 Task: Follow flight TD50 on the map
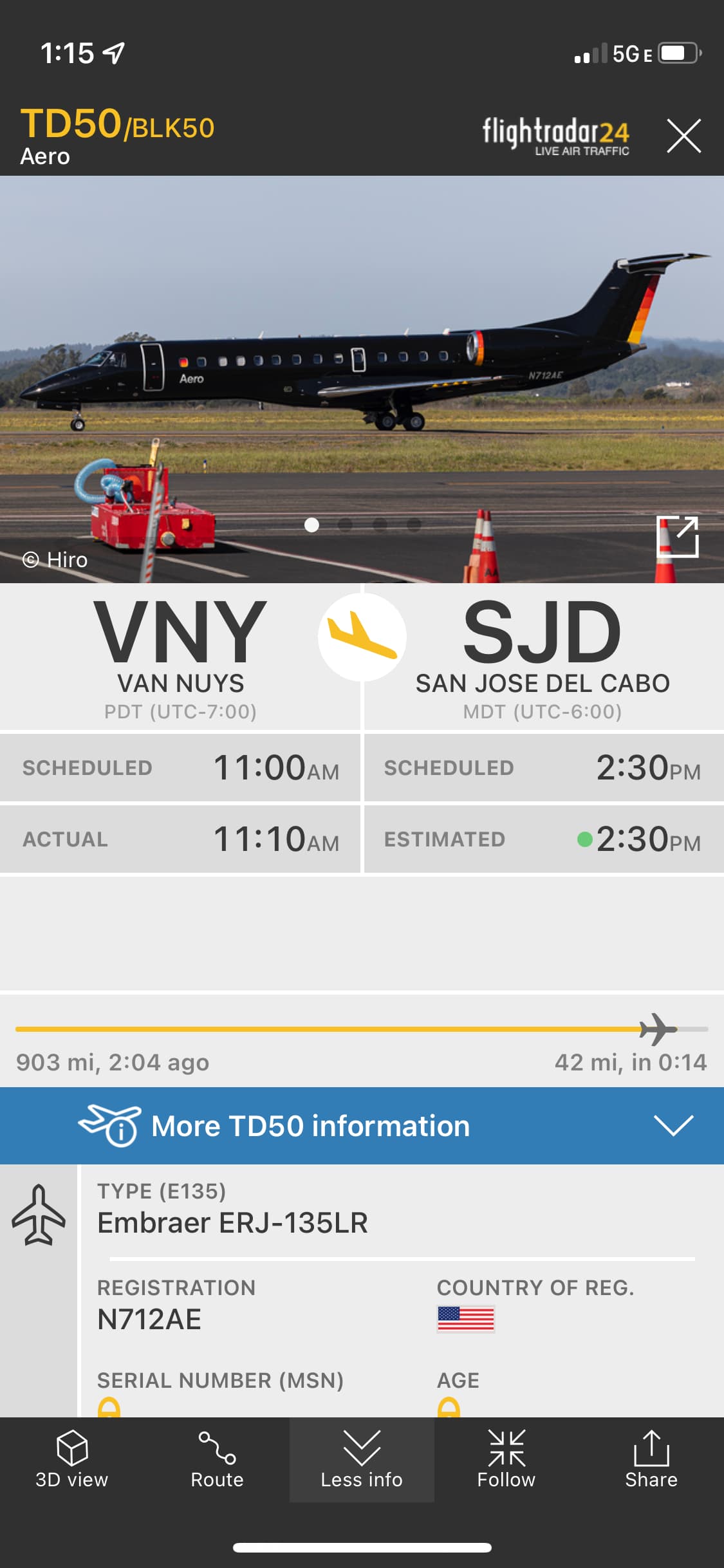click(x=506, y=1459)
